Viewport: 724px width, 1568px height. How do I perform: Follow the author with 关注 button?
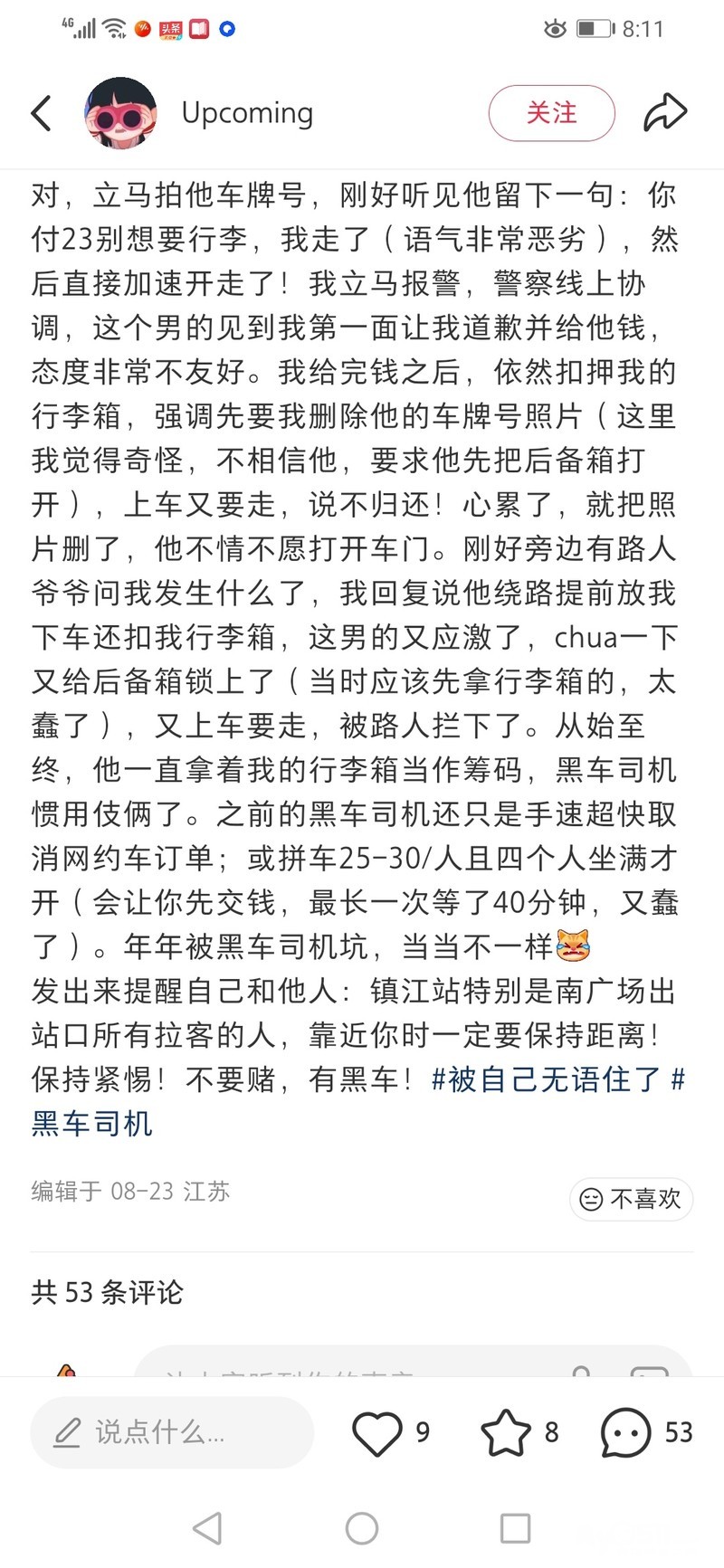coord(551,113)
